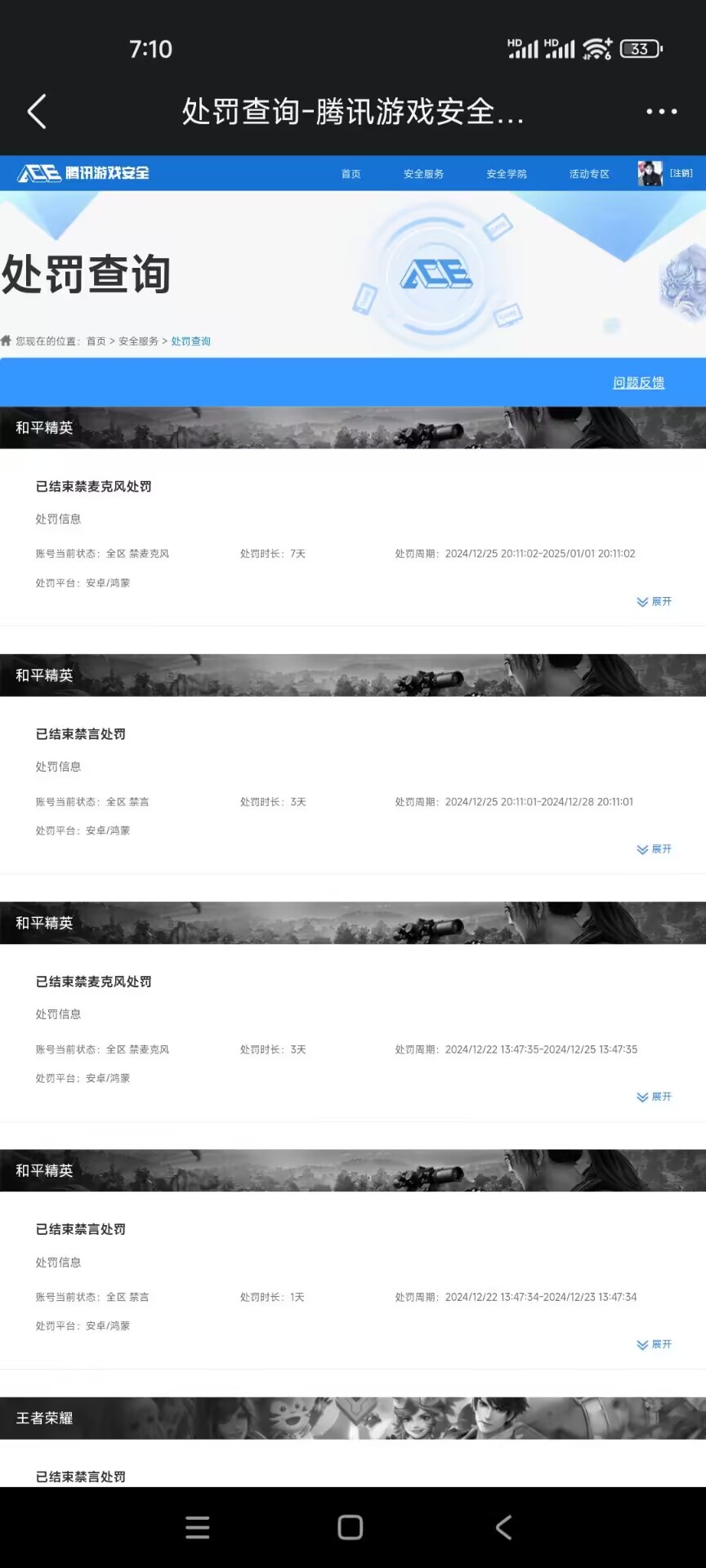Tap the back arrow in the title bar
The image size is (706, 1568).
[x=36, y=111]
